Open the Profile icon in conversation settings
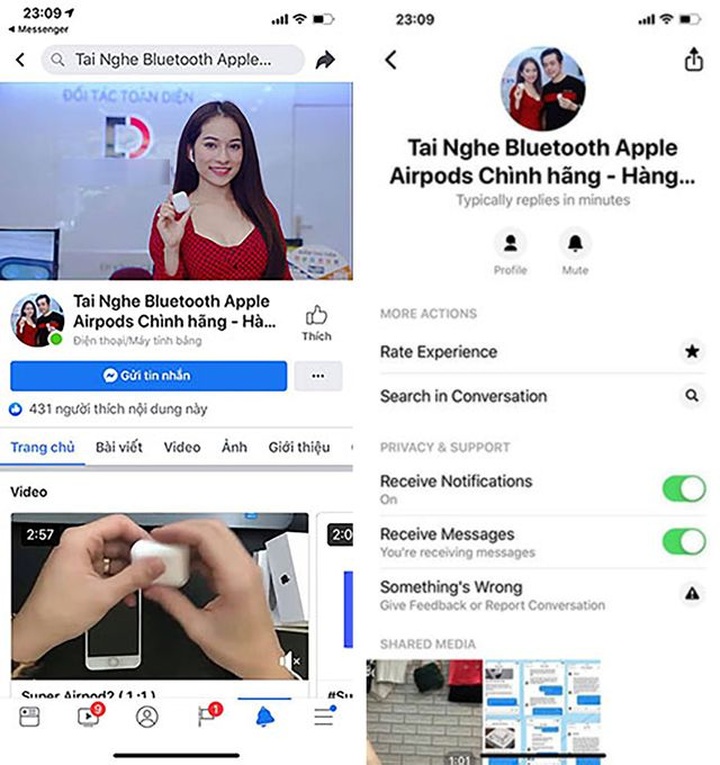Image resolution: width=720 pixels, height=765 pixels. click(511, 244)
